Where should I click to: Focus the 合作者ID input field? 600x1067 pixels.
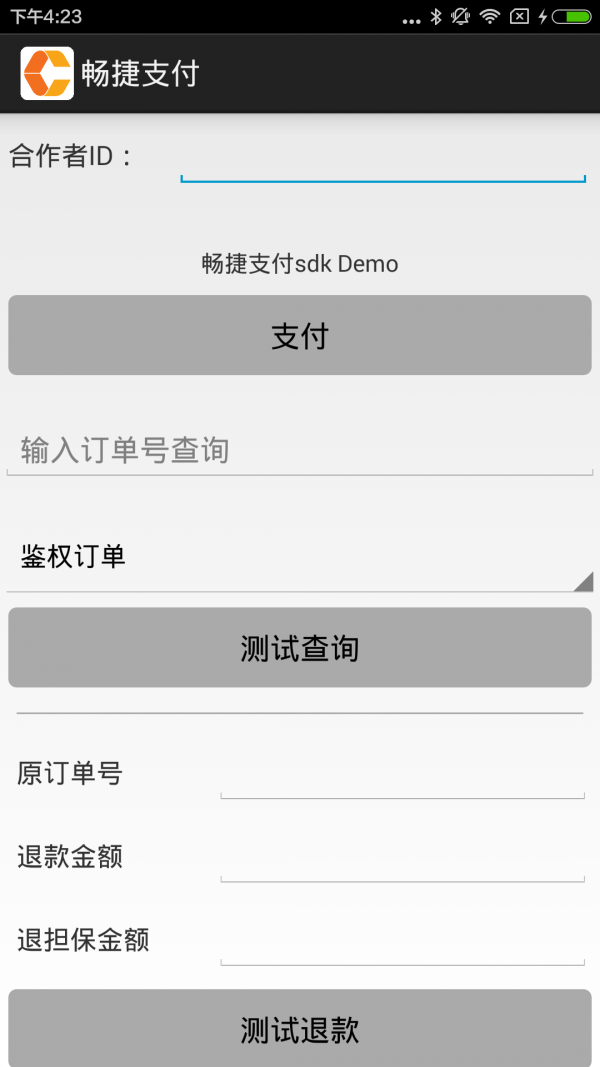(382, 160)
